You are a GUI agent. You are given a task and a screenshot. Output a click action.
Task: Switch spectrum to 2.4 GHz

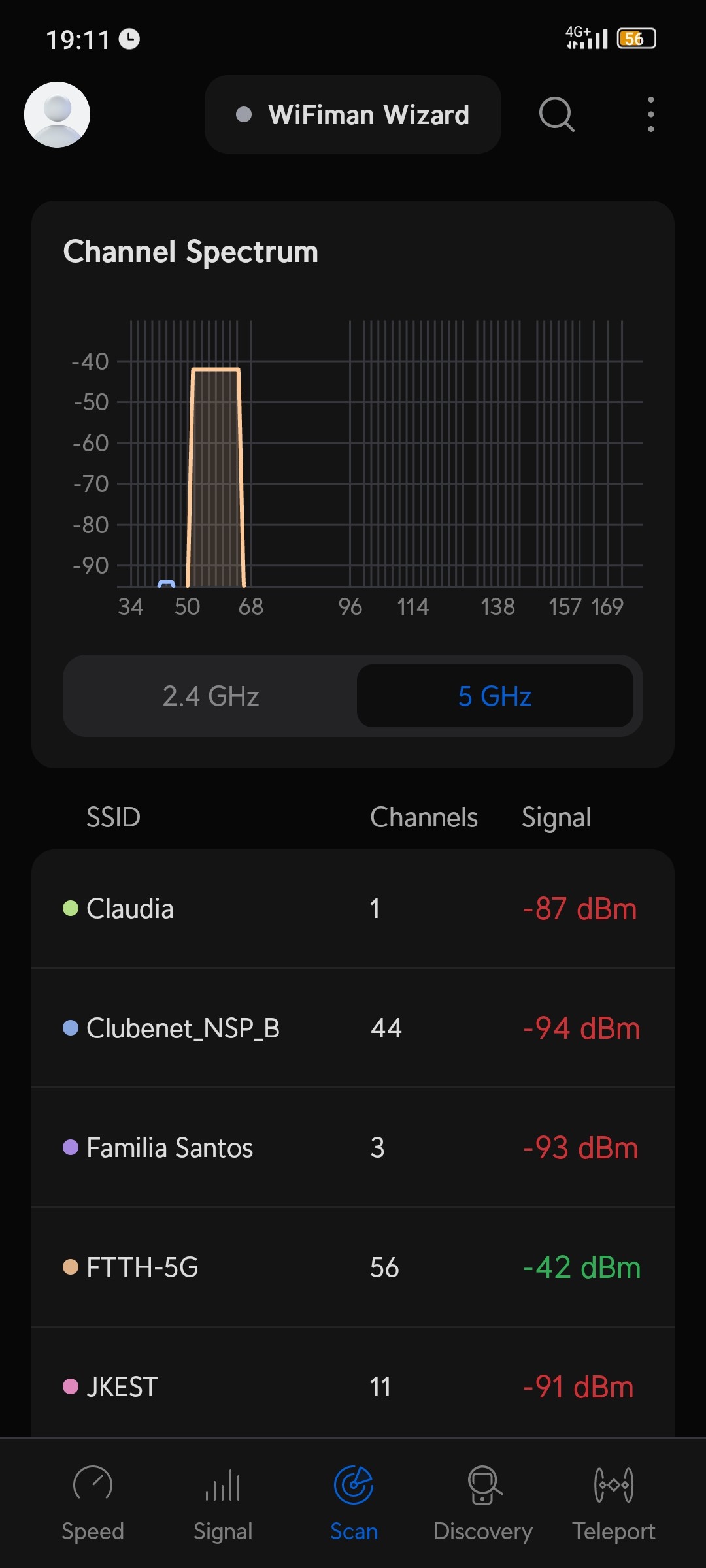pyautogui.click(x=210, y=696)
